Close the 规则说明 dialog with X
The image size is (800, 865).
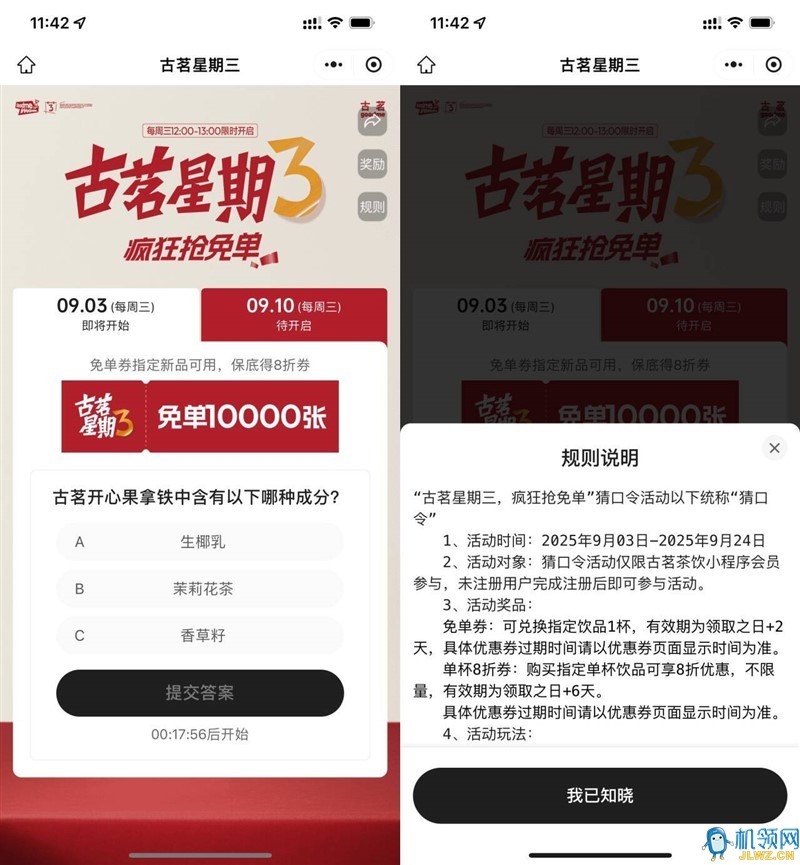click(774, 448)
